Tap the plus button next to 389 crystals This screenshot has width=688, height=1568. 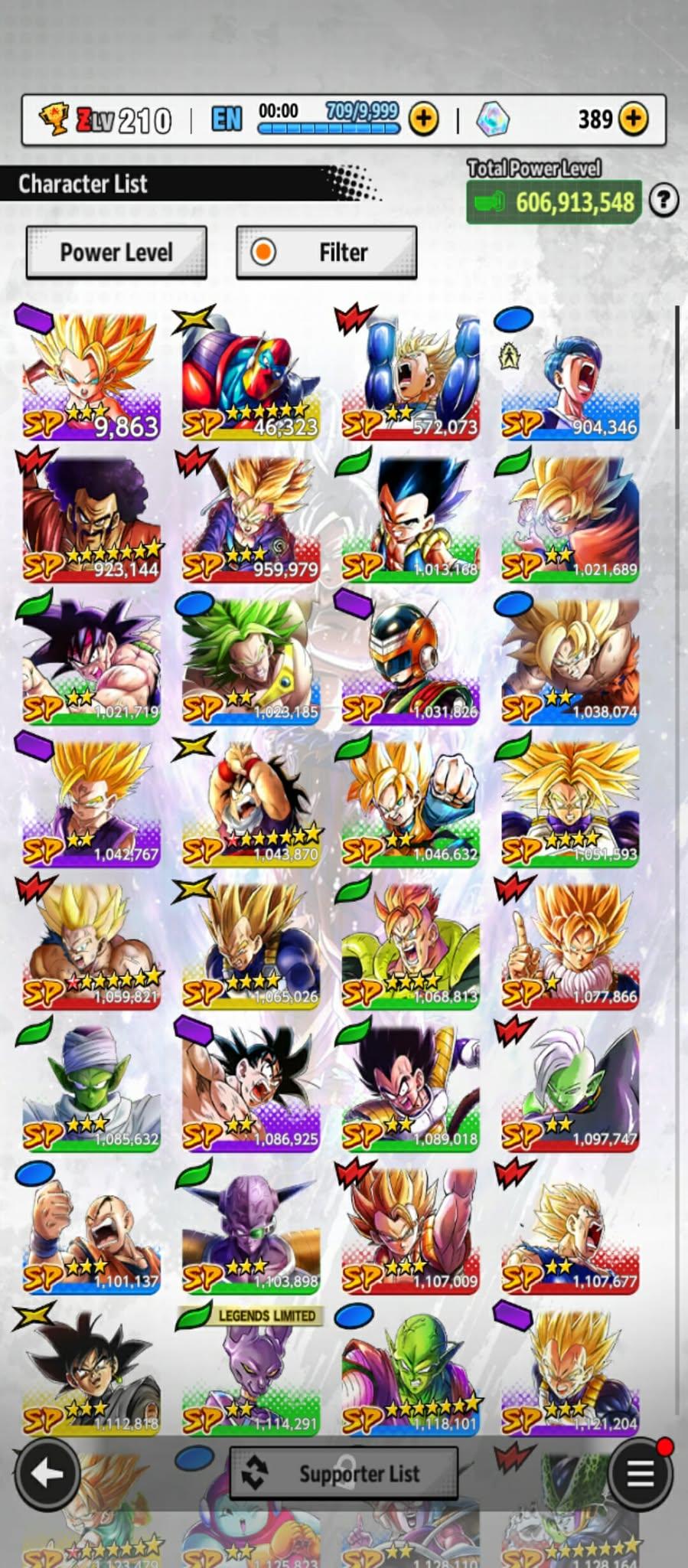pos(633,119)
